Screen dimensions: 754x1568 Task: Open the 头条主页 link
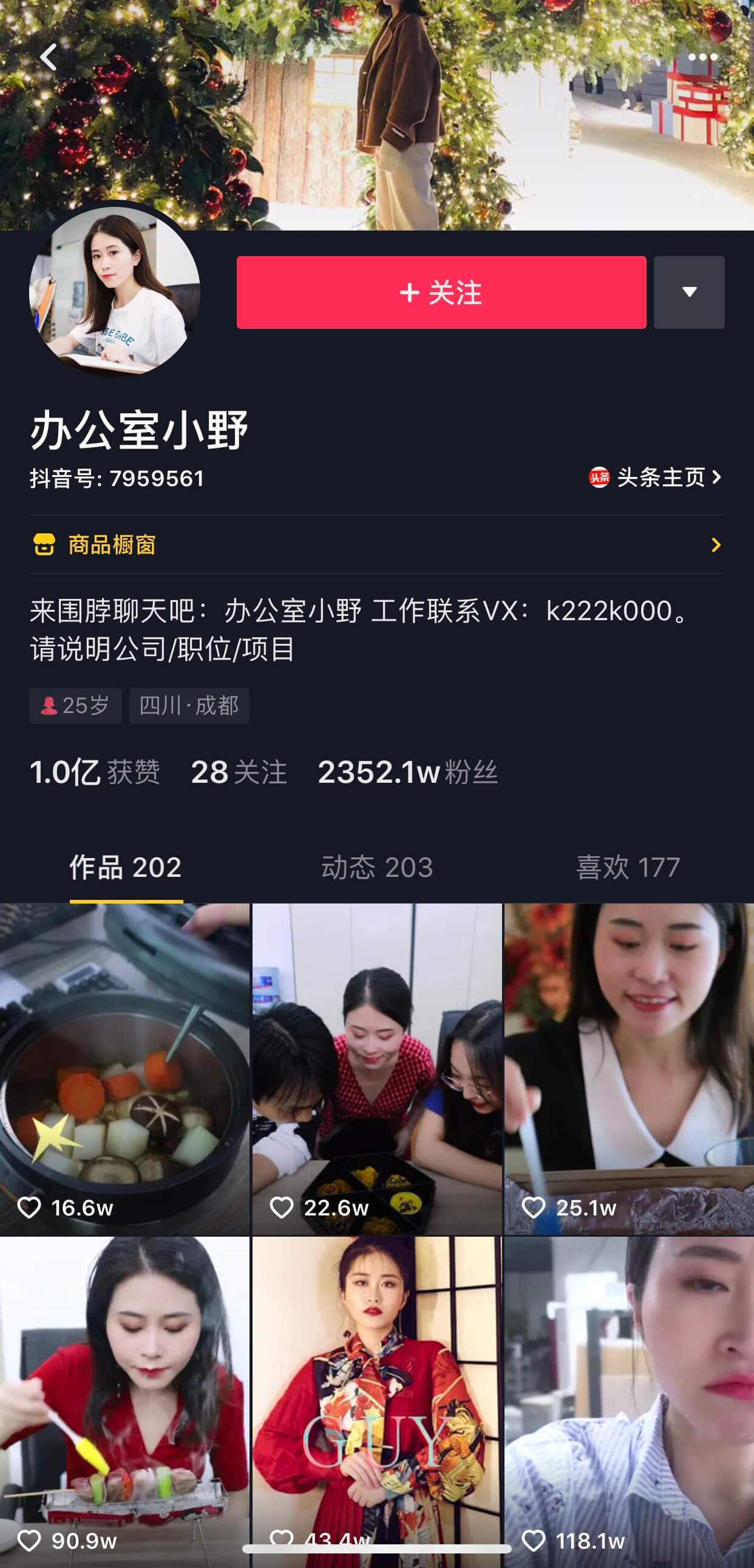[655, 477]
